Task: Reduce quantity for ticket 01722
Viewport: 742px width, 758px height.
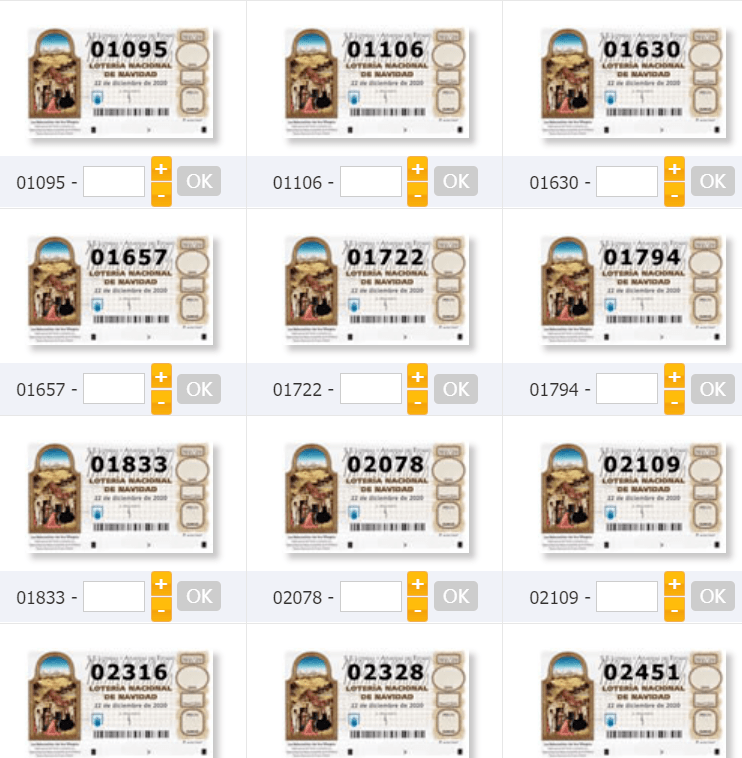Action: click(418, 402)
